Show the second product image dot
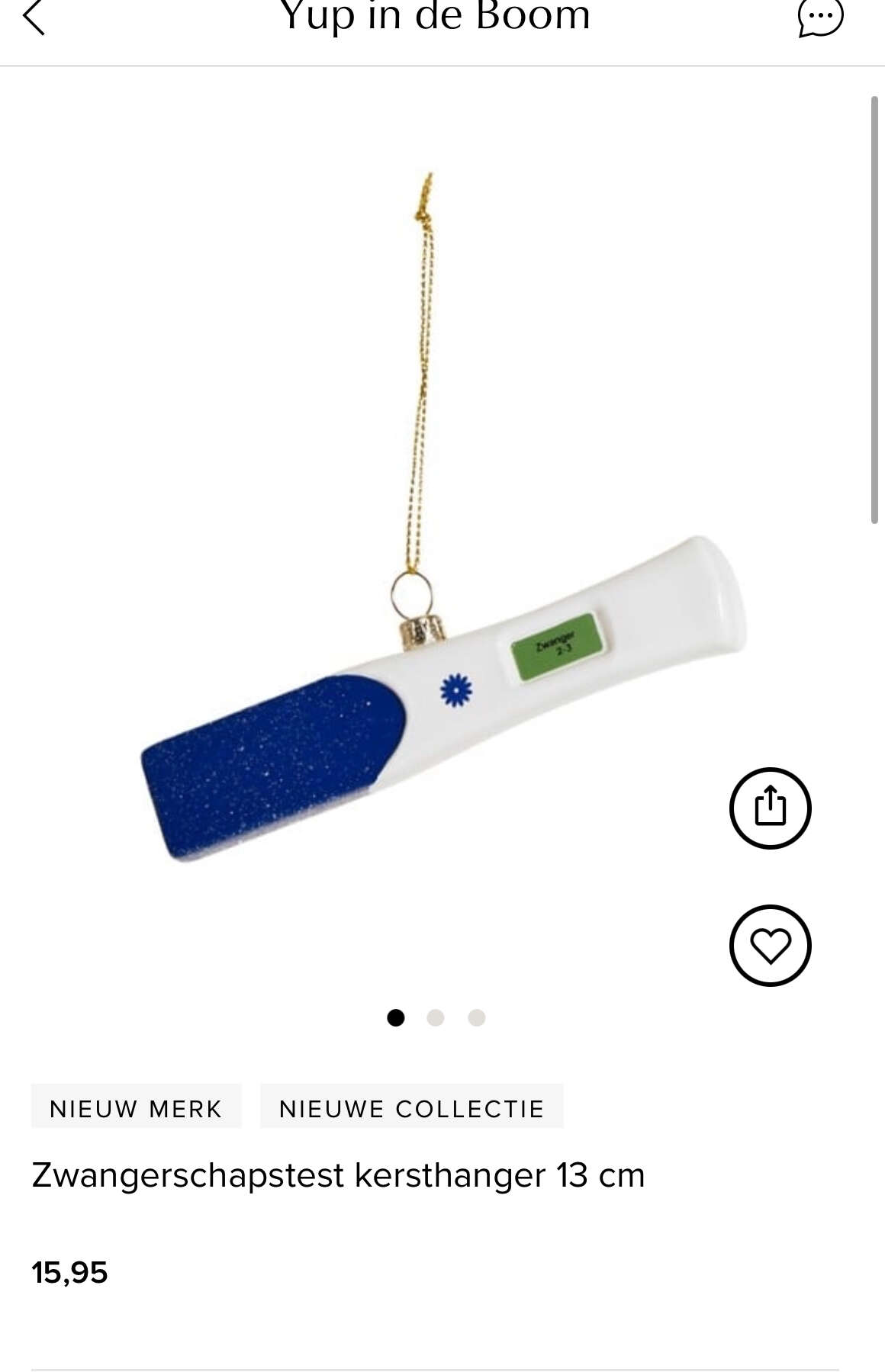The height and width of the screenshot is (1372, 885). point(436,1018)
